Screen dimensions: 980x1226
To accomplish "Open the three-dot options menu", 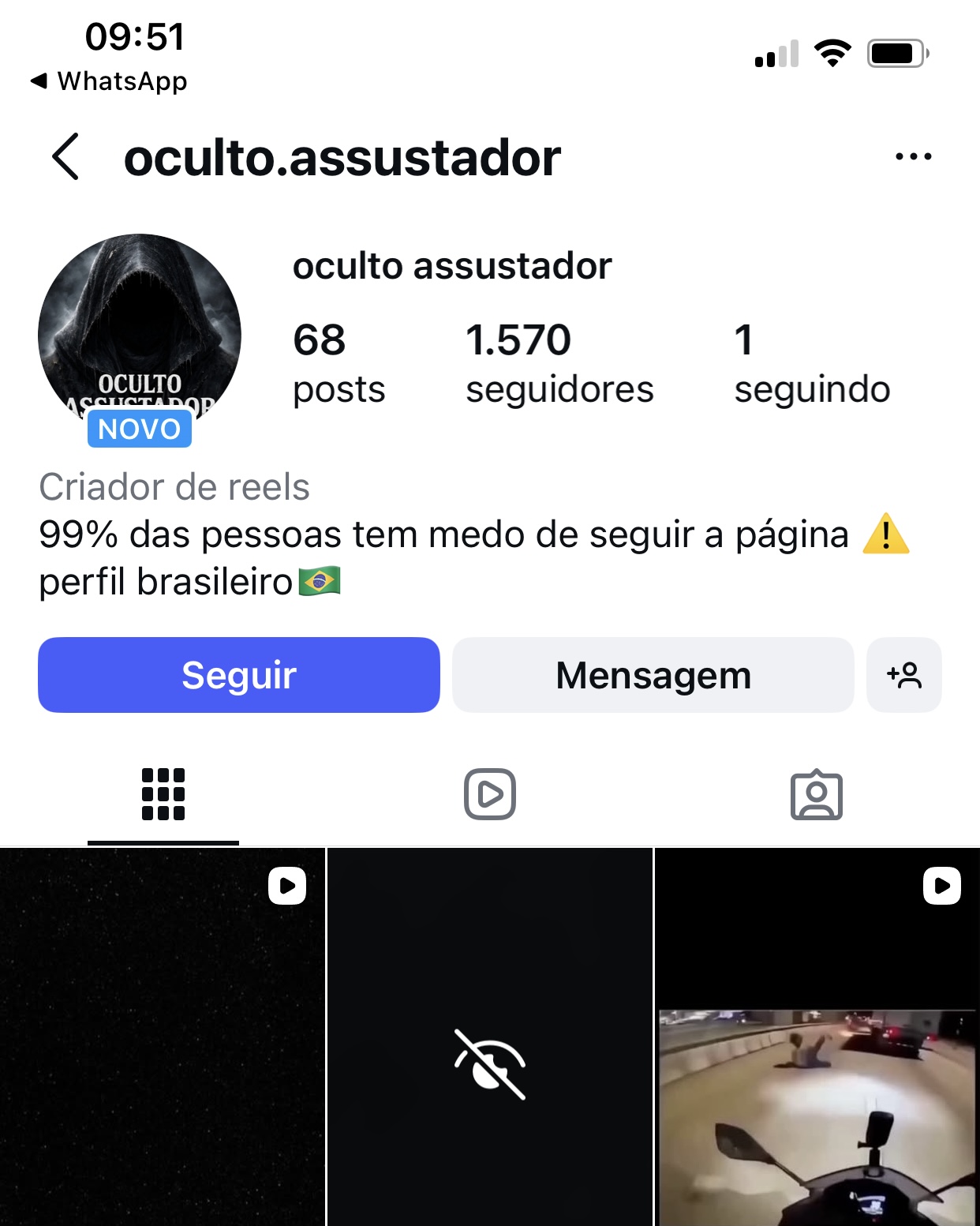I will pyautogui.click(x=913, y=156).
